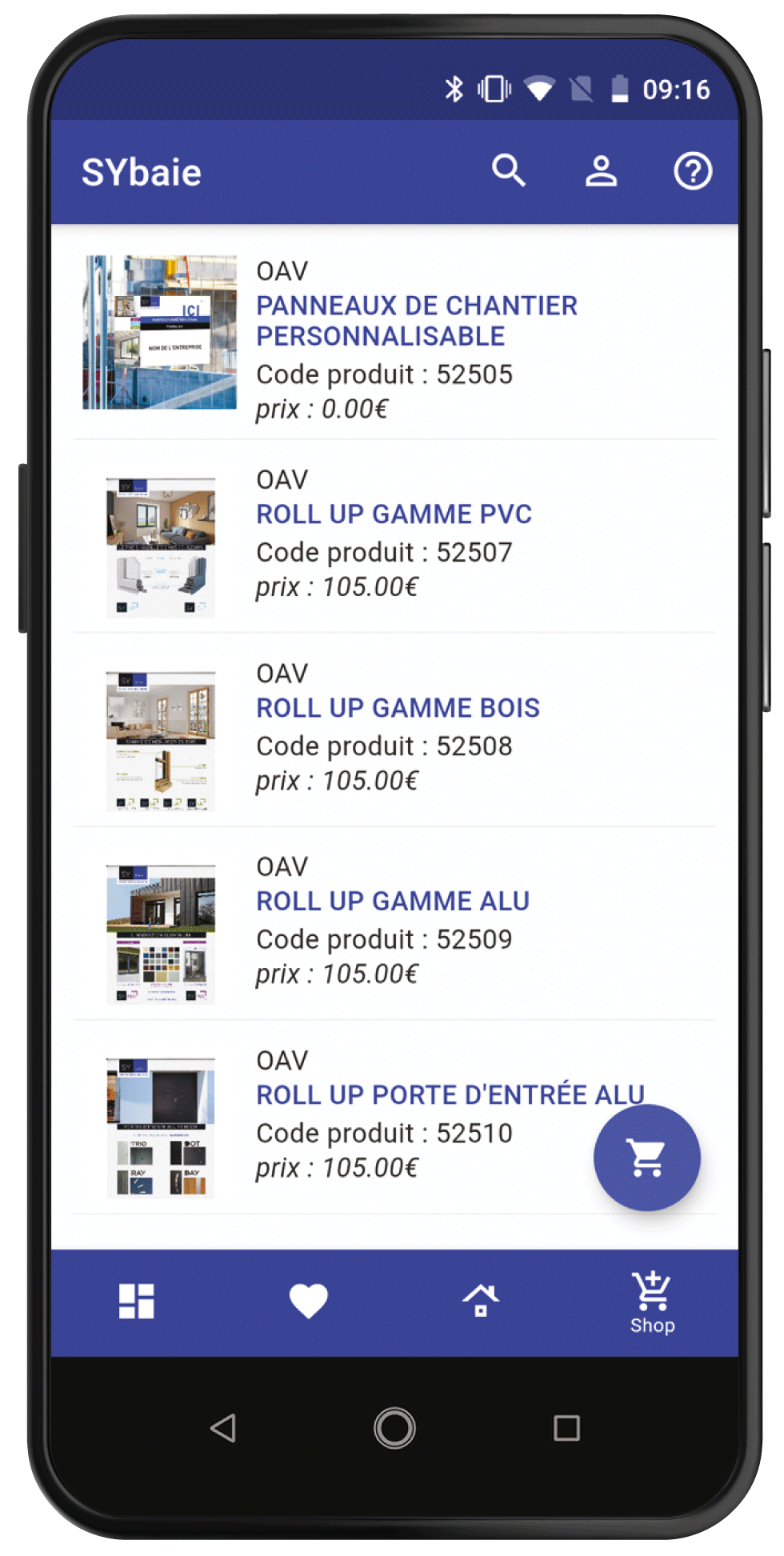Image resolution: width=784 pixels, height=1556 pixels.
Task: Open Panneaux de chantier personnalisable product
Action: point(395,333)
